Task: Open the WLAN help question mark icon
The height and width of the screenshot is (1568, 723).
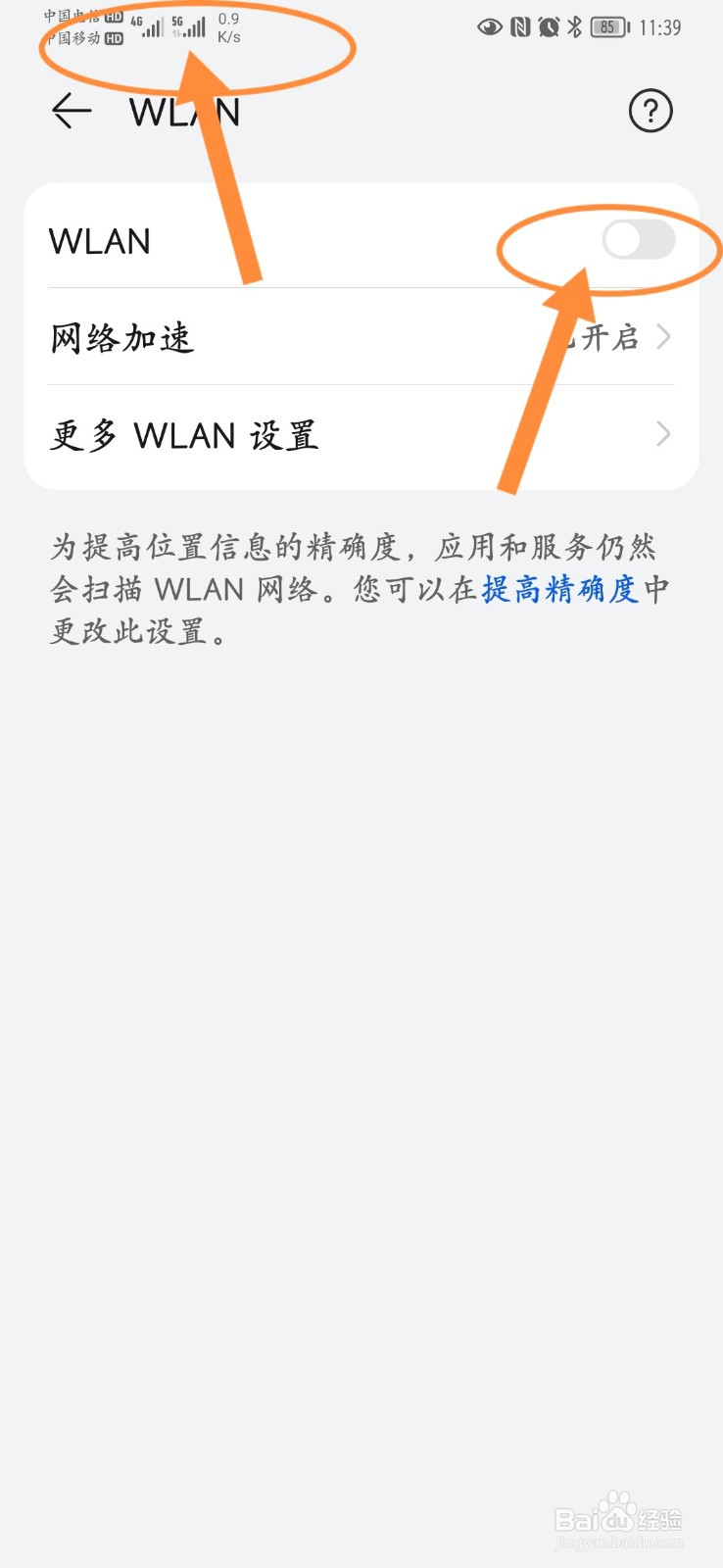Action: [x=650, y=112]
